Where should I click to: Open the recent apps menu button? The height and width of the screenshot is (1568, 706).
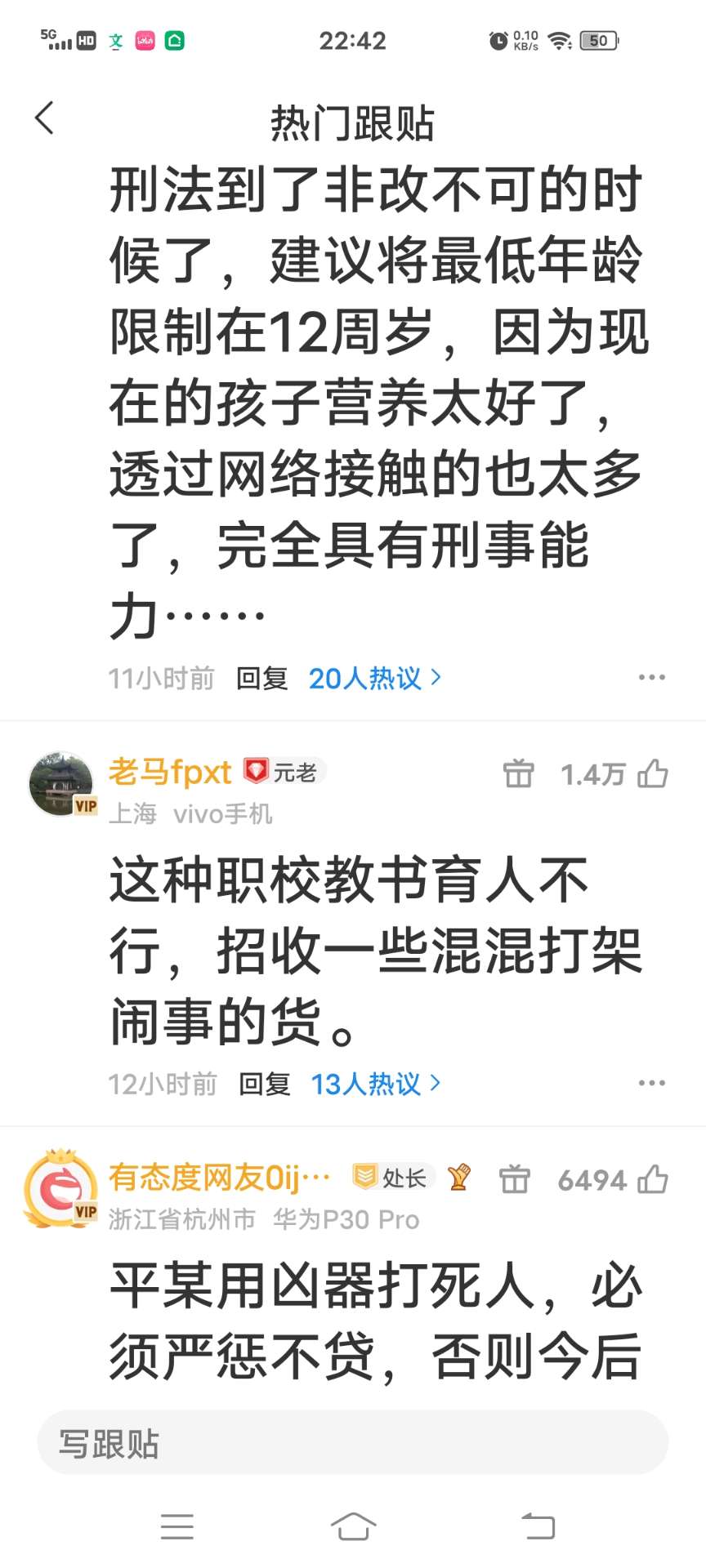177,1526
